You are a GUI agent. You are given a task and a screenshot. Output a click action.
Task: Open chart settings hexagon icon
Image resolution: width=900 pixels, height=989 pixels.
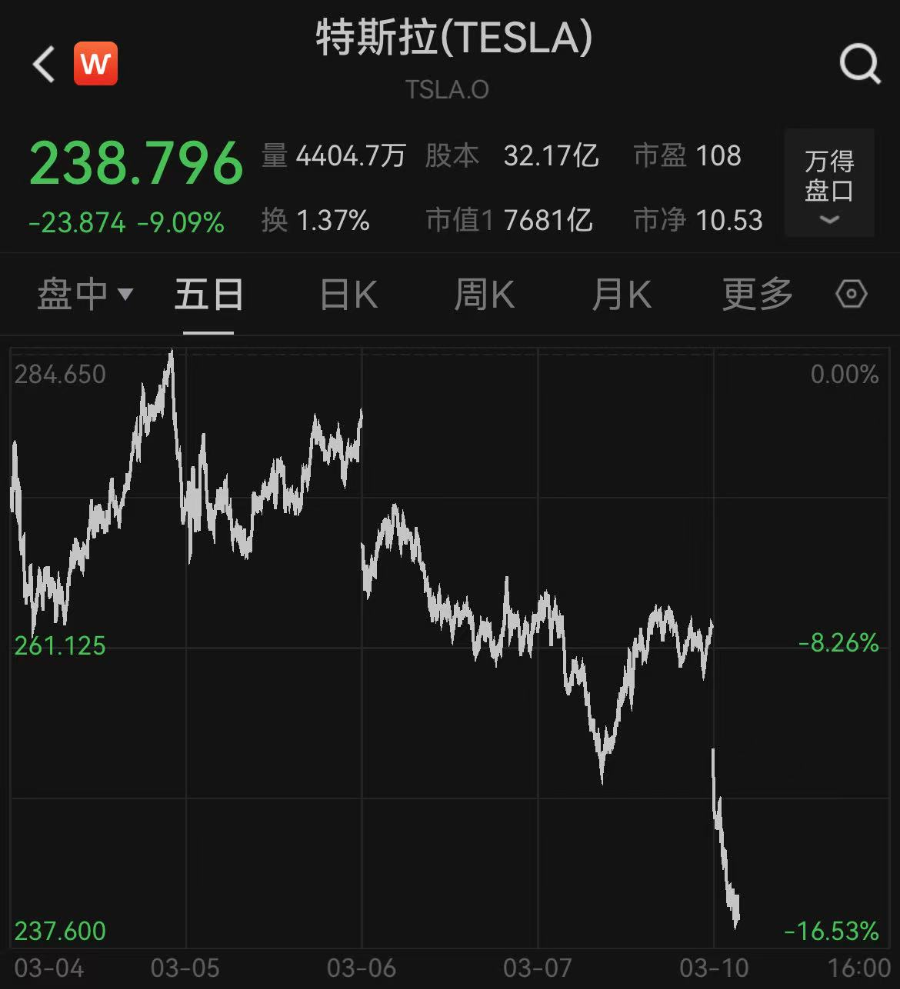click(851, 295)
